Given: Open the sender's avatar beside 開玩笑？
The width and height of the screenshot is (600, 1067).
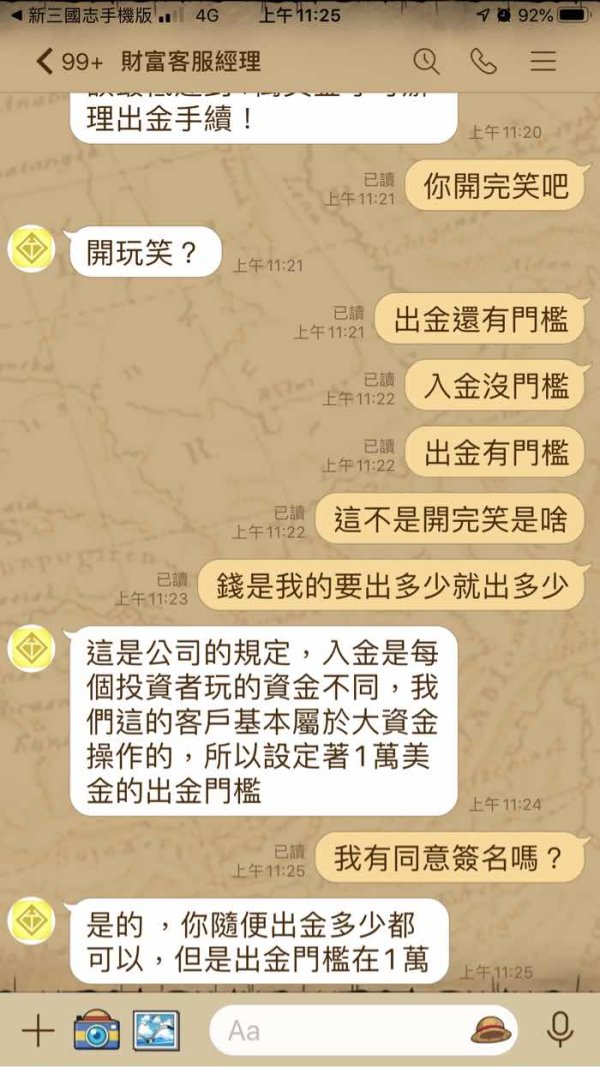Looking at the screenshot, I should click(x=32, y=249).
